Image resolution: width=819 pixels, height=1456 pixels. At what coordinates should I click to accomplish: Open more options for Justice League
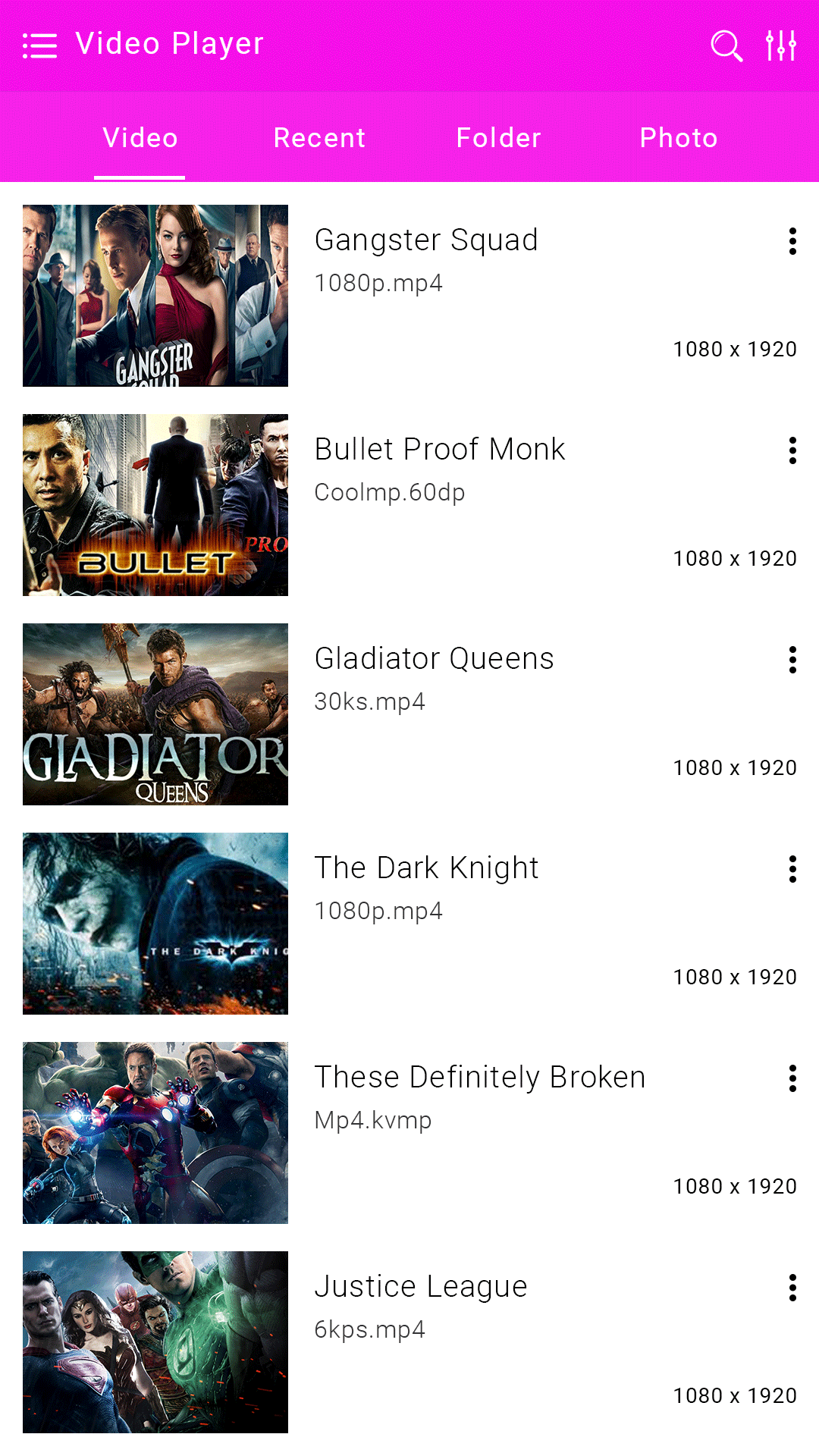coord(792,1288)
